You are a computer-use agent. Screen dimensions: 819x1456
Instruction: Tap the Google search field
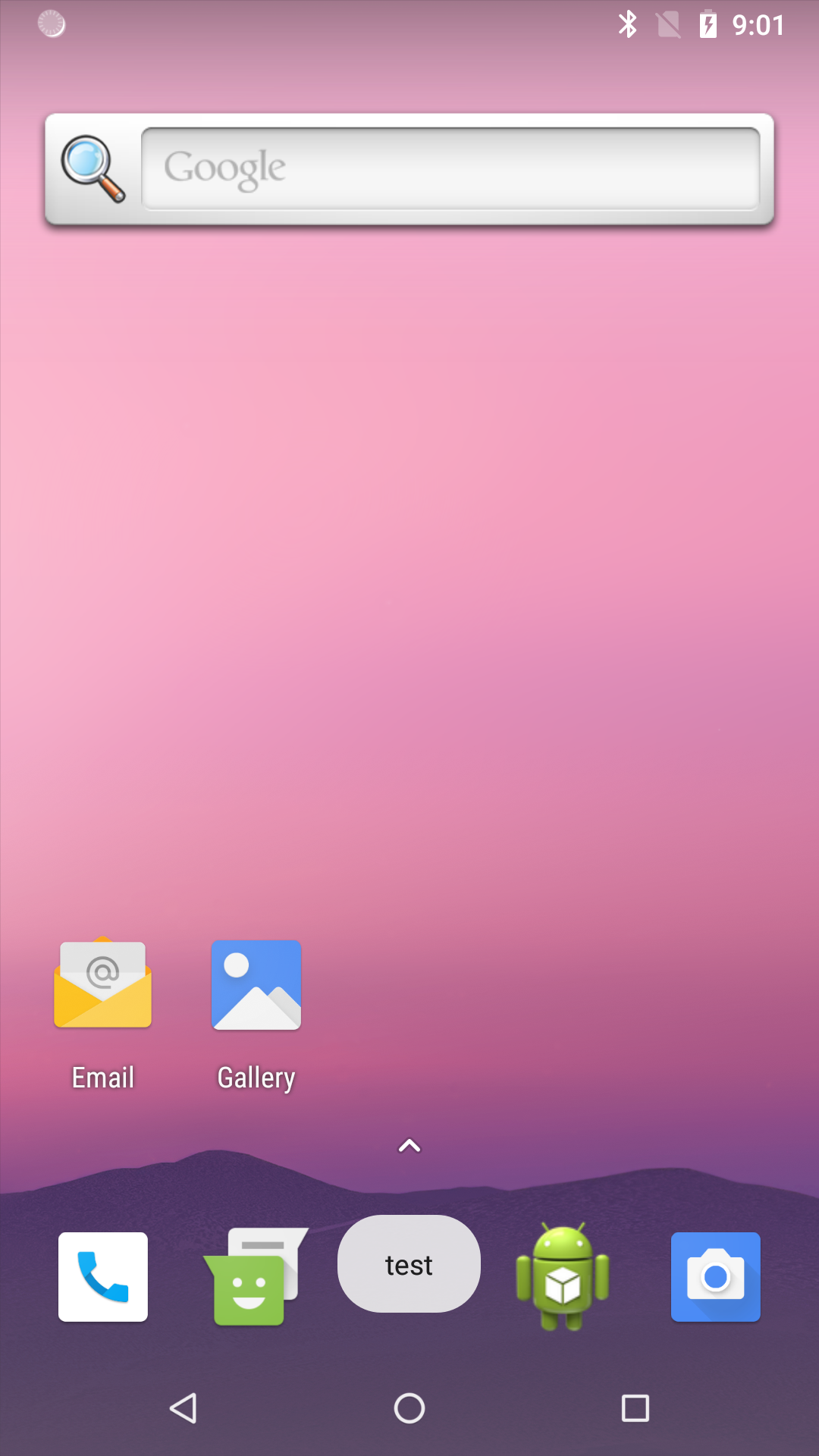click(x=450, y=168)
